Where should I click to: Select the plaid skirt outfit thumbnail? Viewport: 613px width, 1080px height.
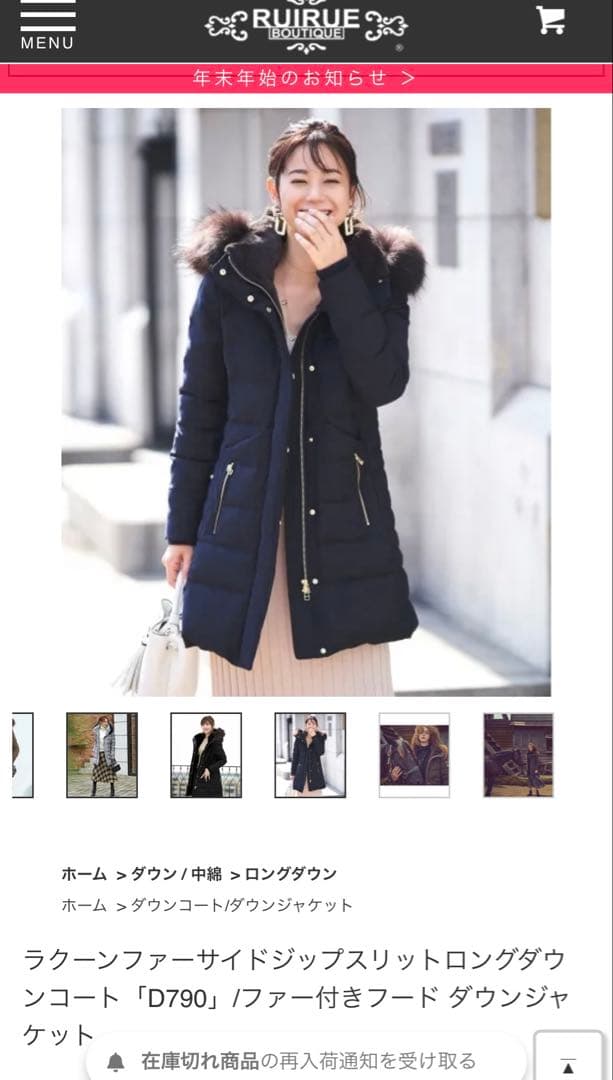tap(102, 755)
